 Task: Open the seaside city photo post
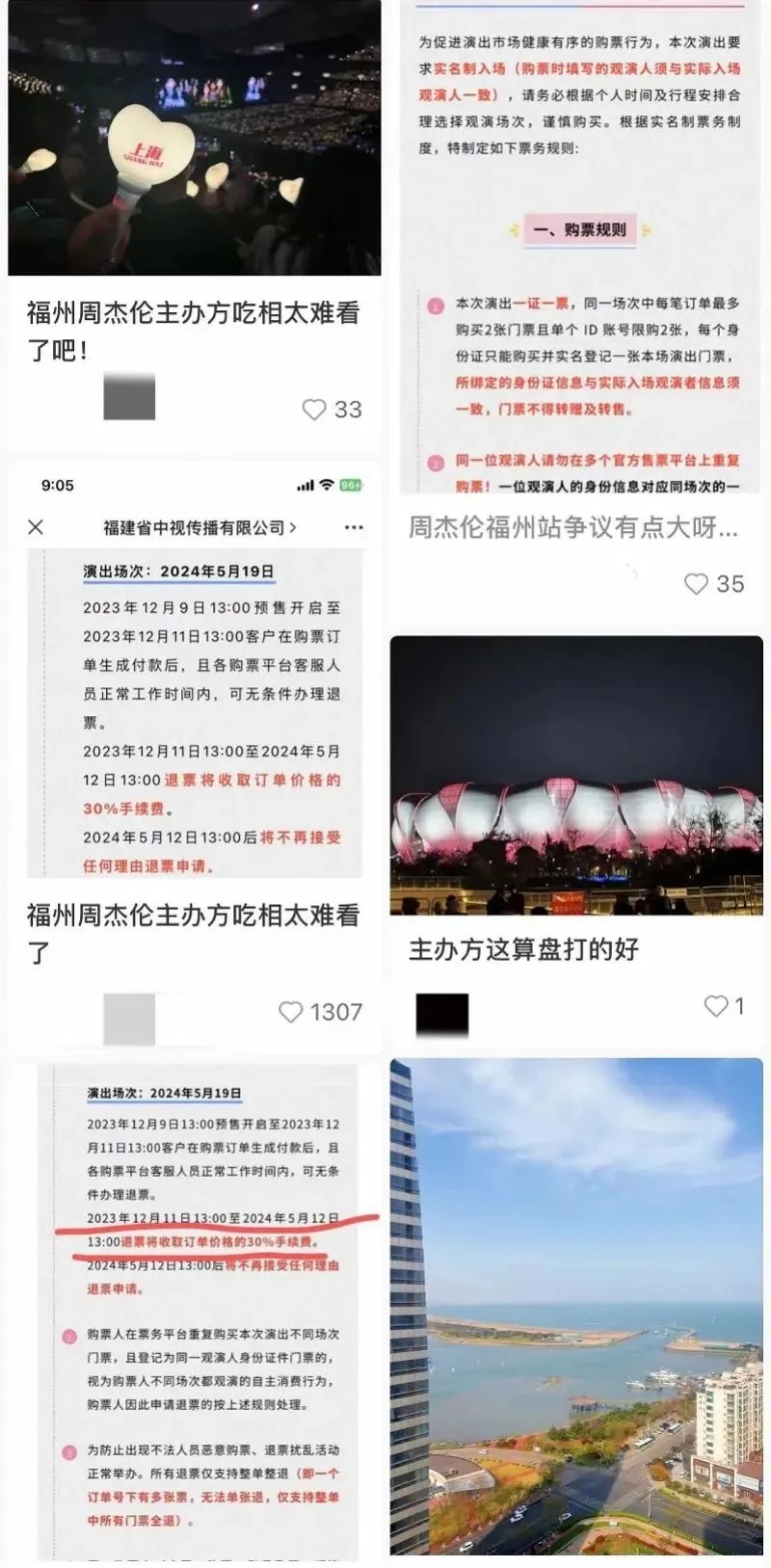pyautogui.click(x=576, y=1306)
